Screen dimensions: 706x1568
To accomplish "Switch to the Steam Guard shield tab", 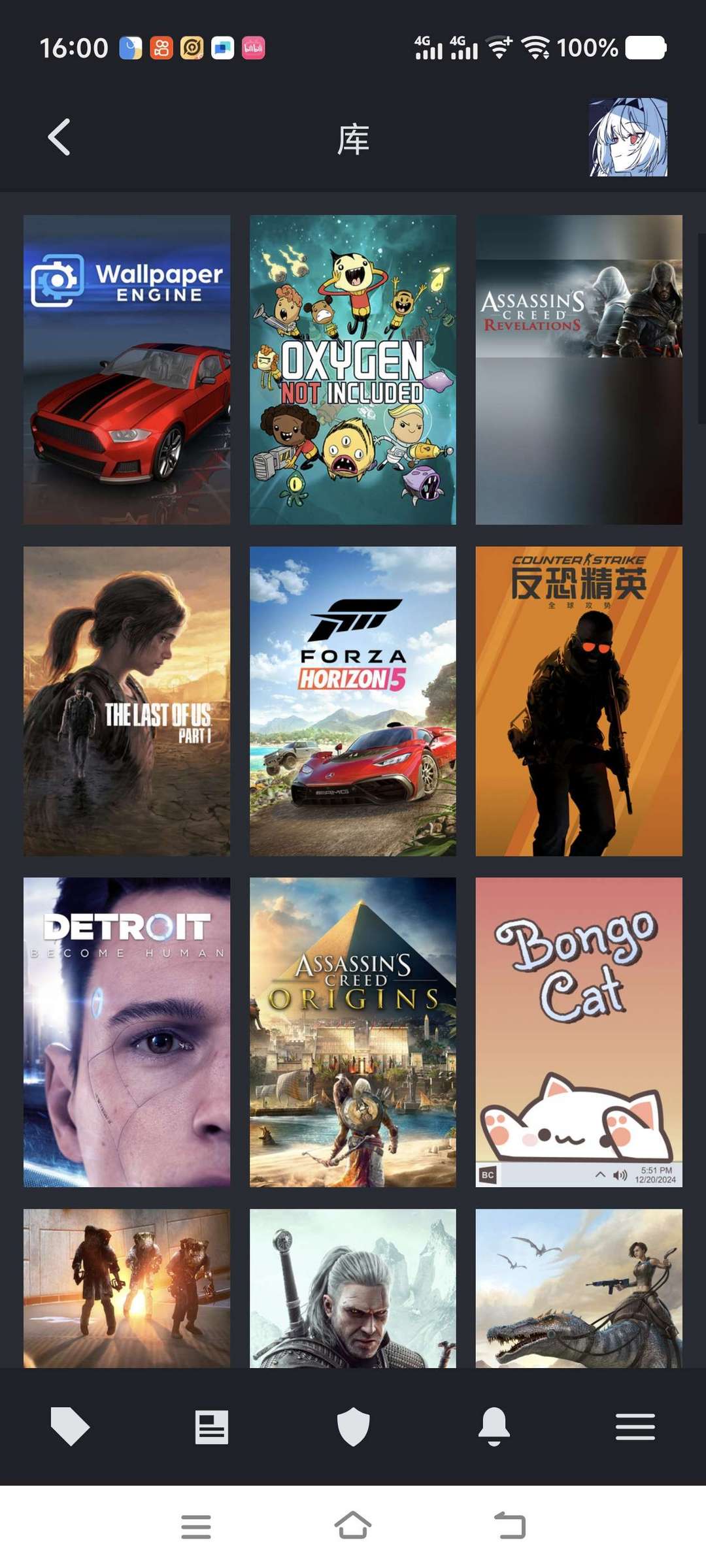I will [x=353, y=1427].
